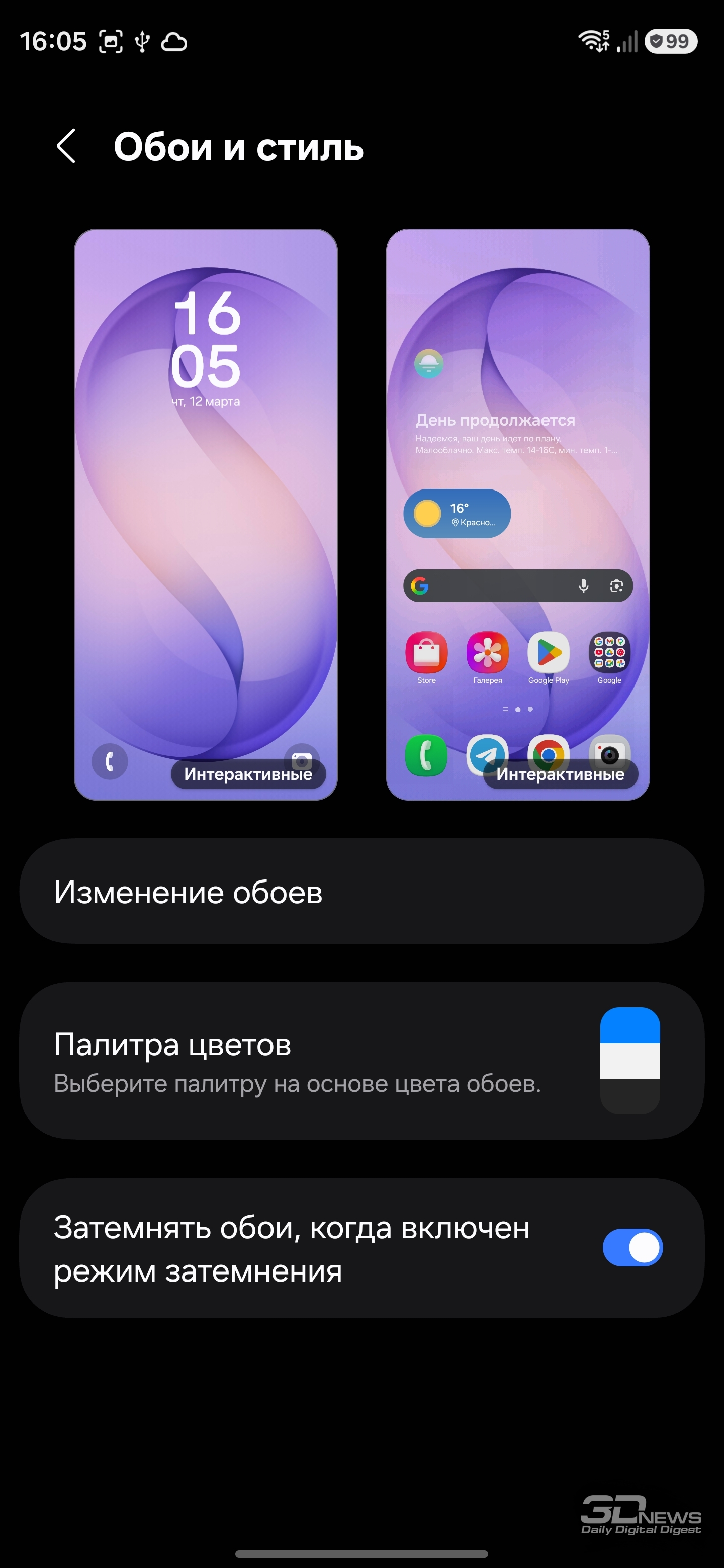The width and height of the screenshot is (724, 1568).
Task: Open the home screen wallpaper preview
Action: click(517, 514)
